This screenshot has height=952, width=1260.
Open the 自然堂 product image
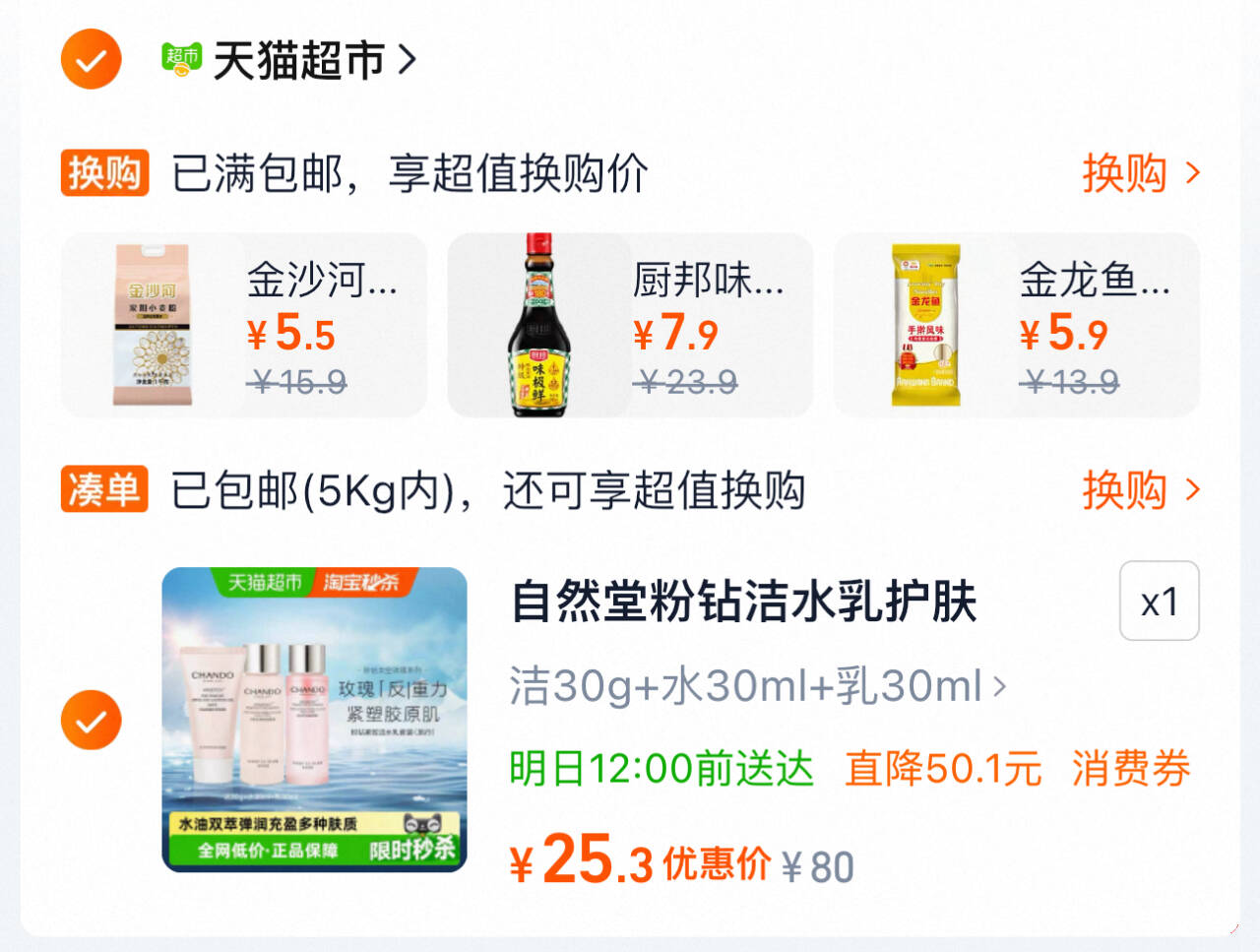[314, 720]
